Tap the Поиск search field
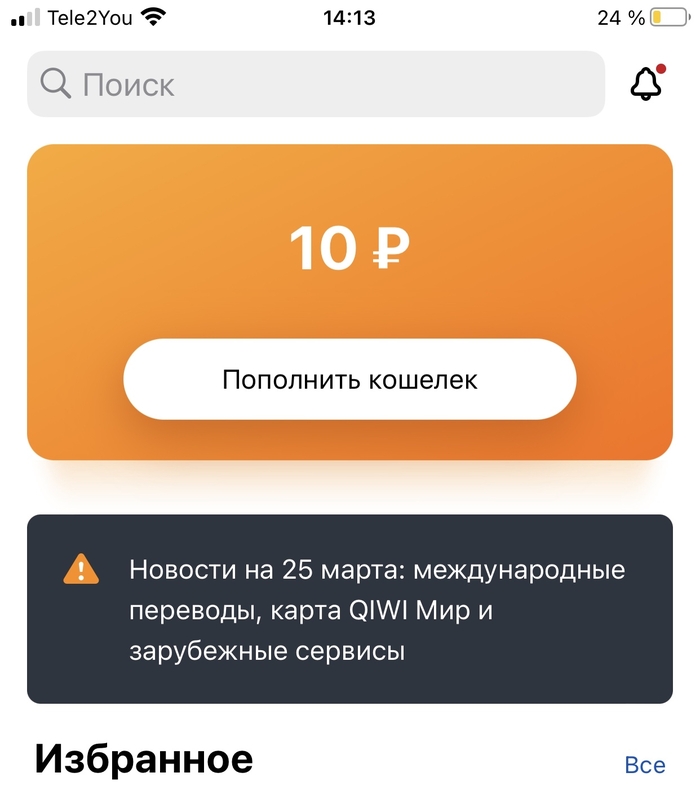 (315, 84)
